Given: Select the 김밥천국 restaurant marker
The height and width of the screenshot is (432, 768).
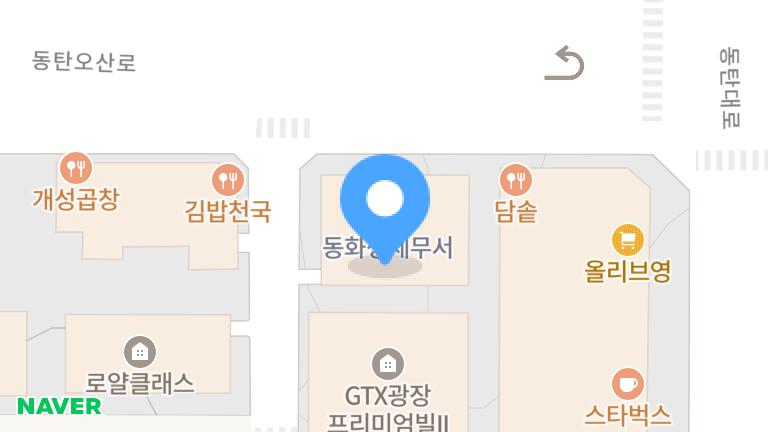Looking at the screenshot, I should pos(229,181).
